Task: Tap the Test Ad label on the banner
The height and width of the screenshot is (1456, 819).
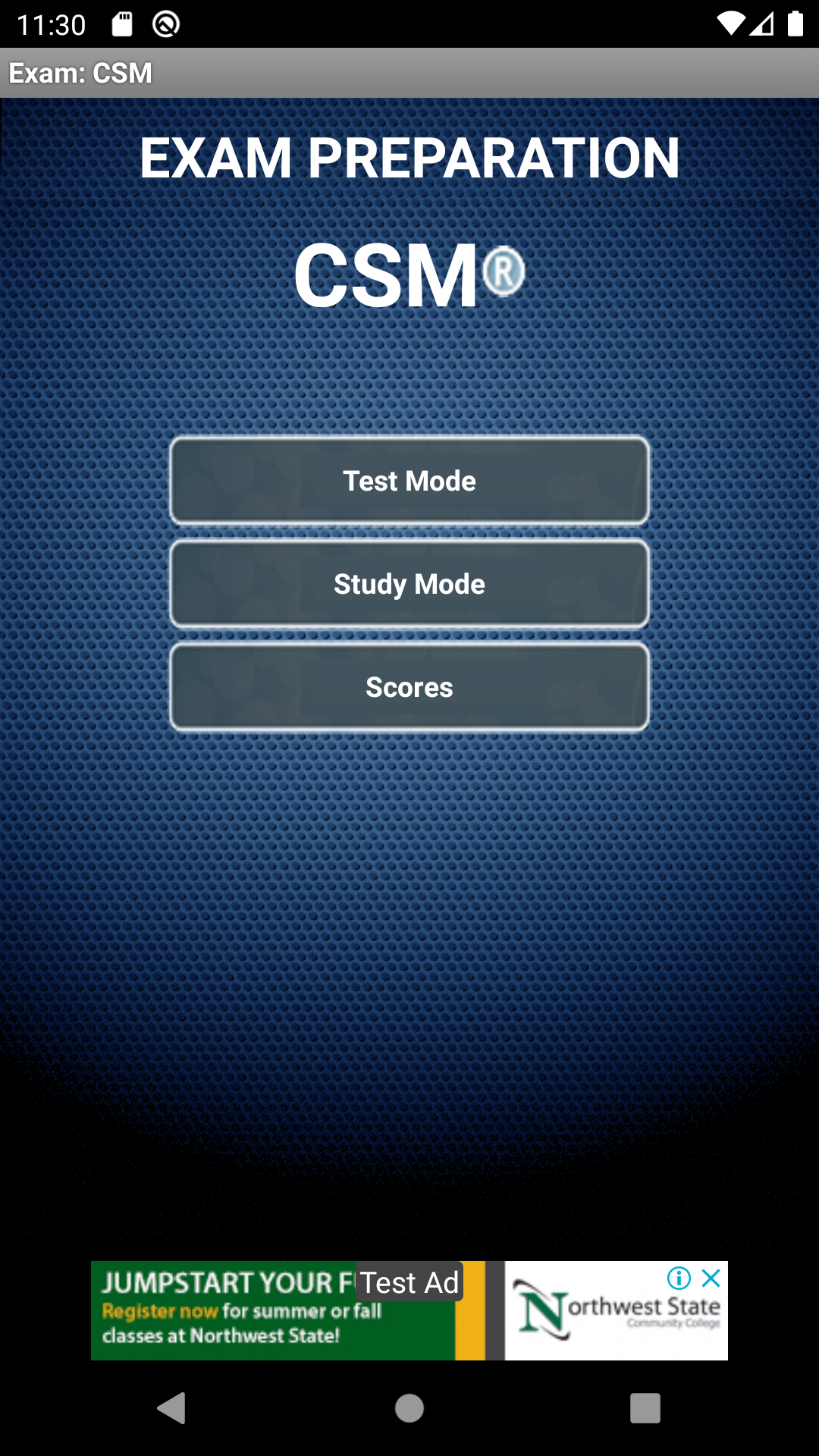Action: click(x=408, y=1282)
